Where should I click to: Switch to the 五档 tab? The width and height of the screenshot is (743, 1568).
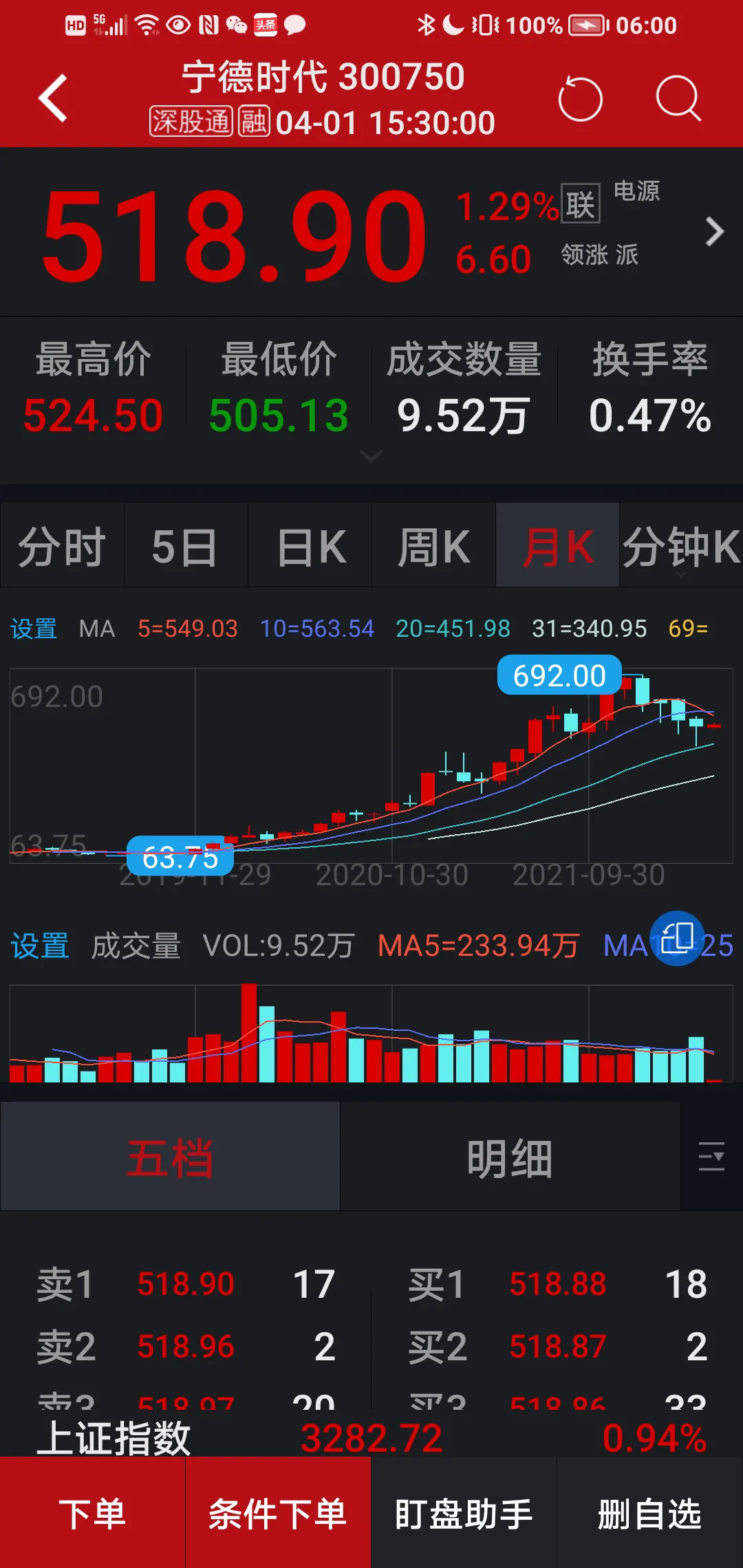coord(170,1158)
